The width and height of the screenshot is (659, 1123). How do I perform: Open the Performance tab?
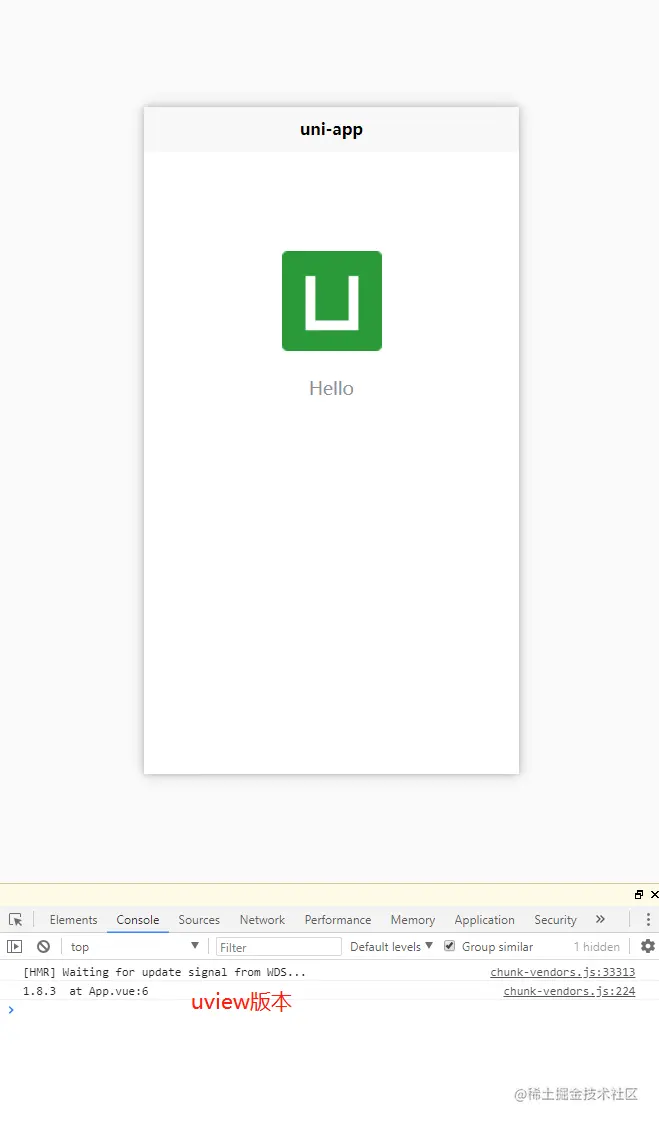[338, 920]
